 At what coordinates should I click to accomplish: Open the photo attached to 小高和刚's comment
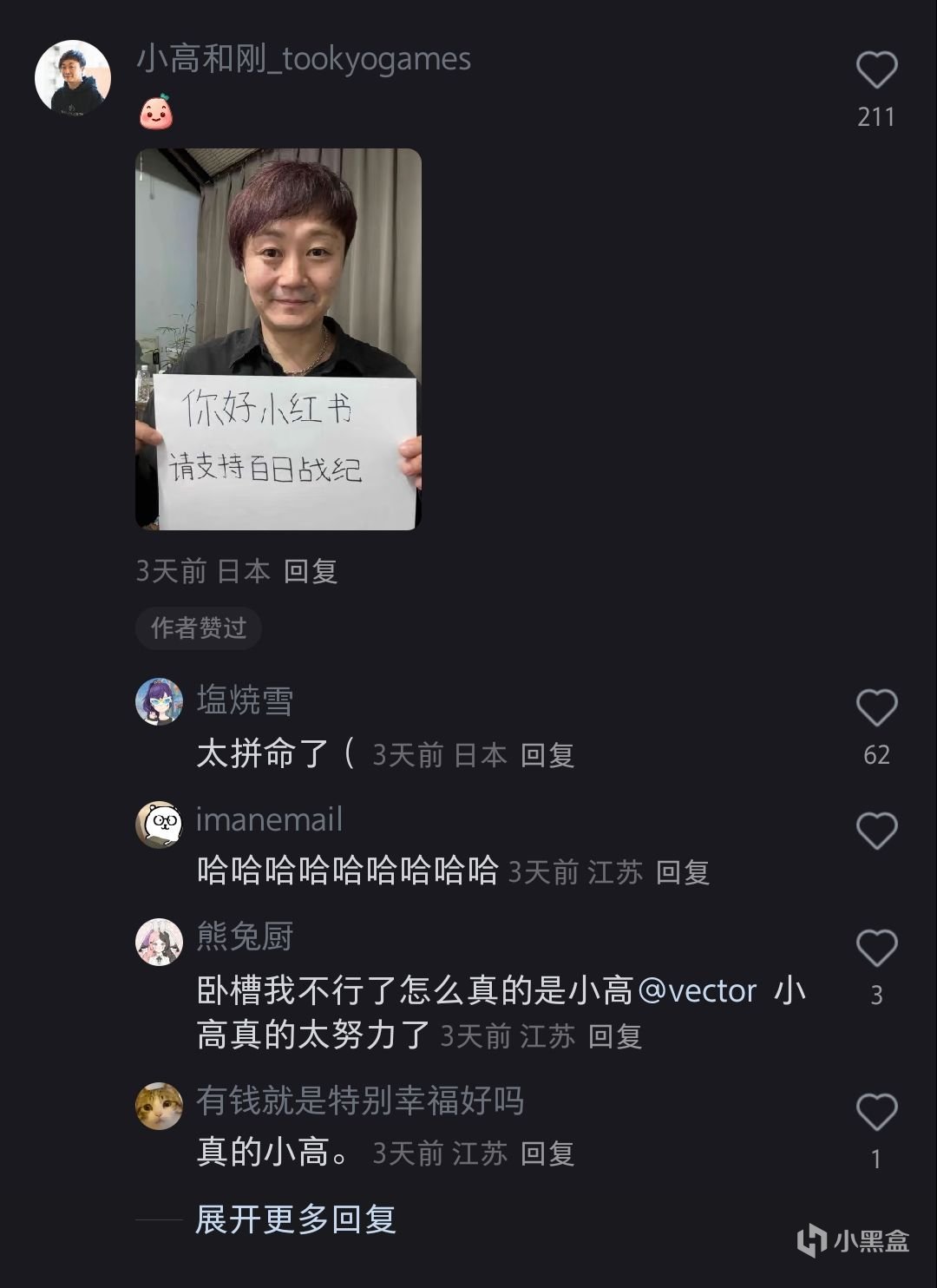278,338
